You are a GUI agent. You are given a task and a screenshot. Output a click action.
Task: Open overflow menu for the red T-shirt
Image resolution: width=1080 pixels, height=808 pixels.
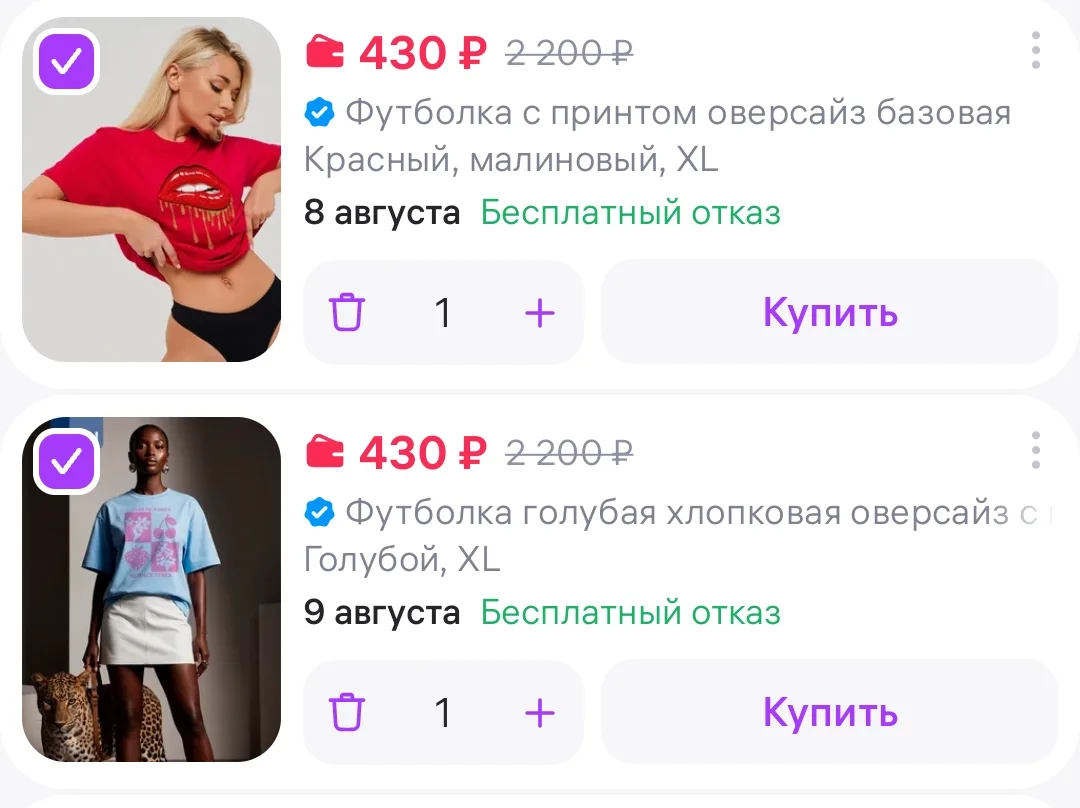click(x=1035, y=50)
